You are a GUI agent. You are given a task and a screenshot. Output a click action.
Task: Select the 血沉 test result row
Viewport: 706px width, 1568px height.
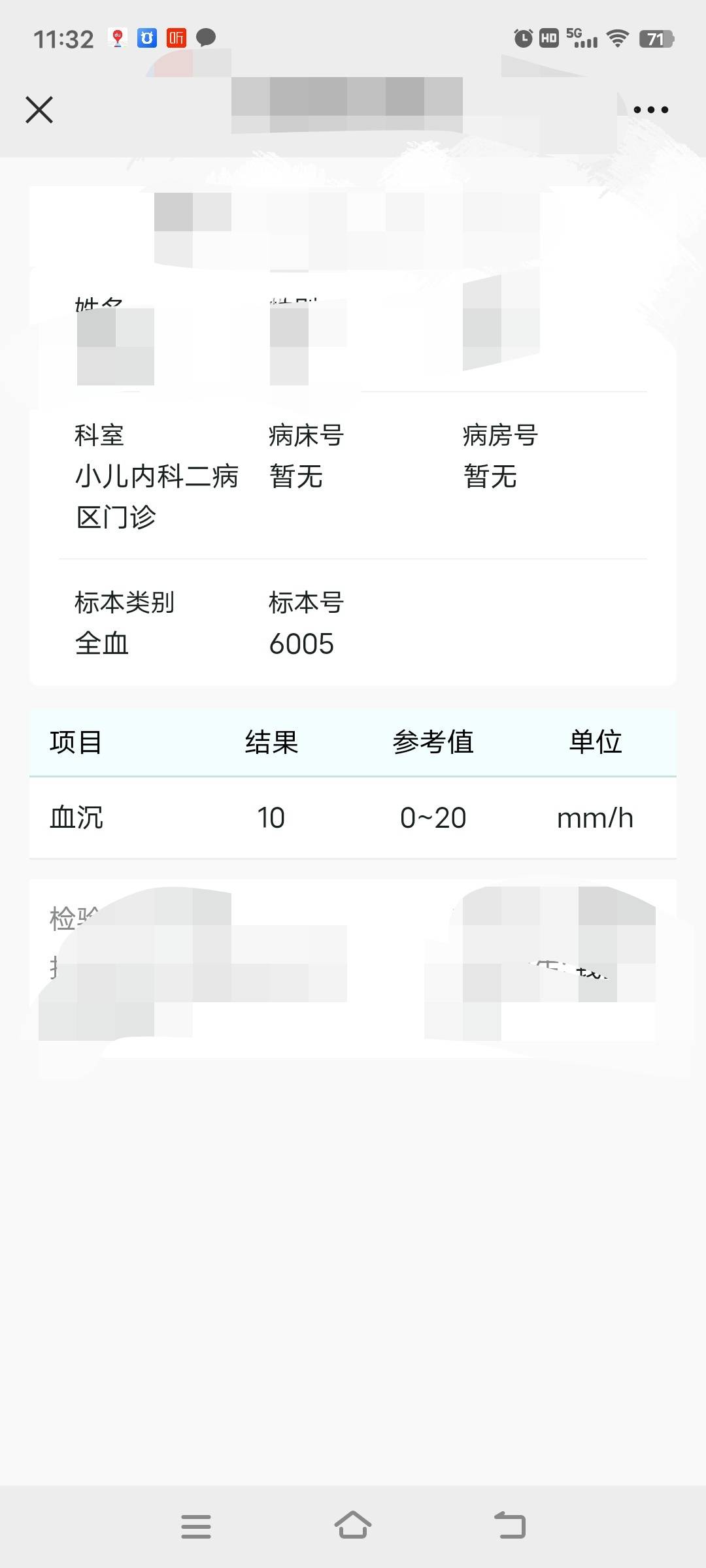pyautogui.click(x=76, y=818)
